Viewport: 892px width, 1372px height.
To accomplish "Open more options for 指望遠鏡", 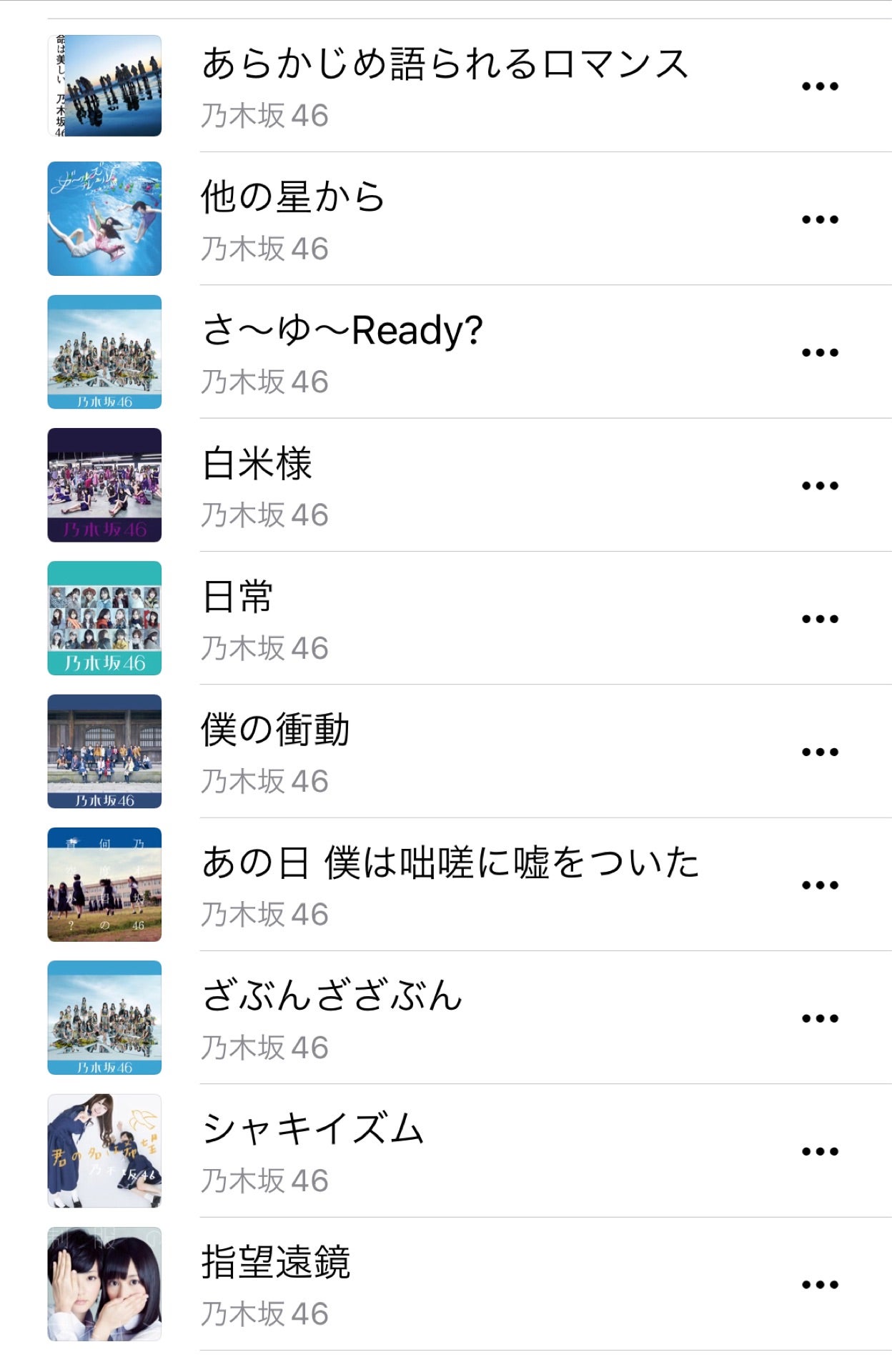I will coord(819,1285).
